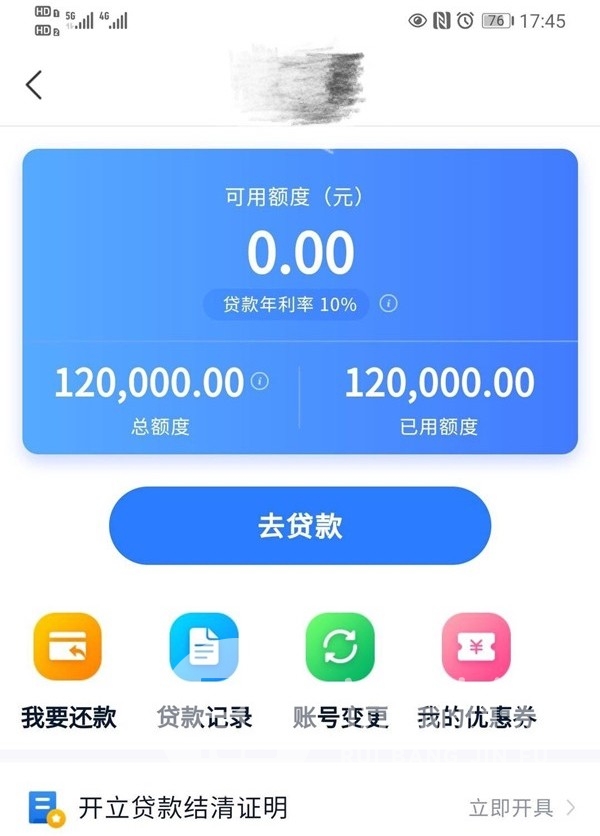Open the 开立贷款结清证明 row
Image resolution: width=600 pixels, height=836 pixels.
pyautogui.click(x=300, y=806)
